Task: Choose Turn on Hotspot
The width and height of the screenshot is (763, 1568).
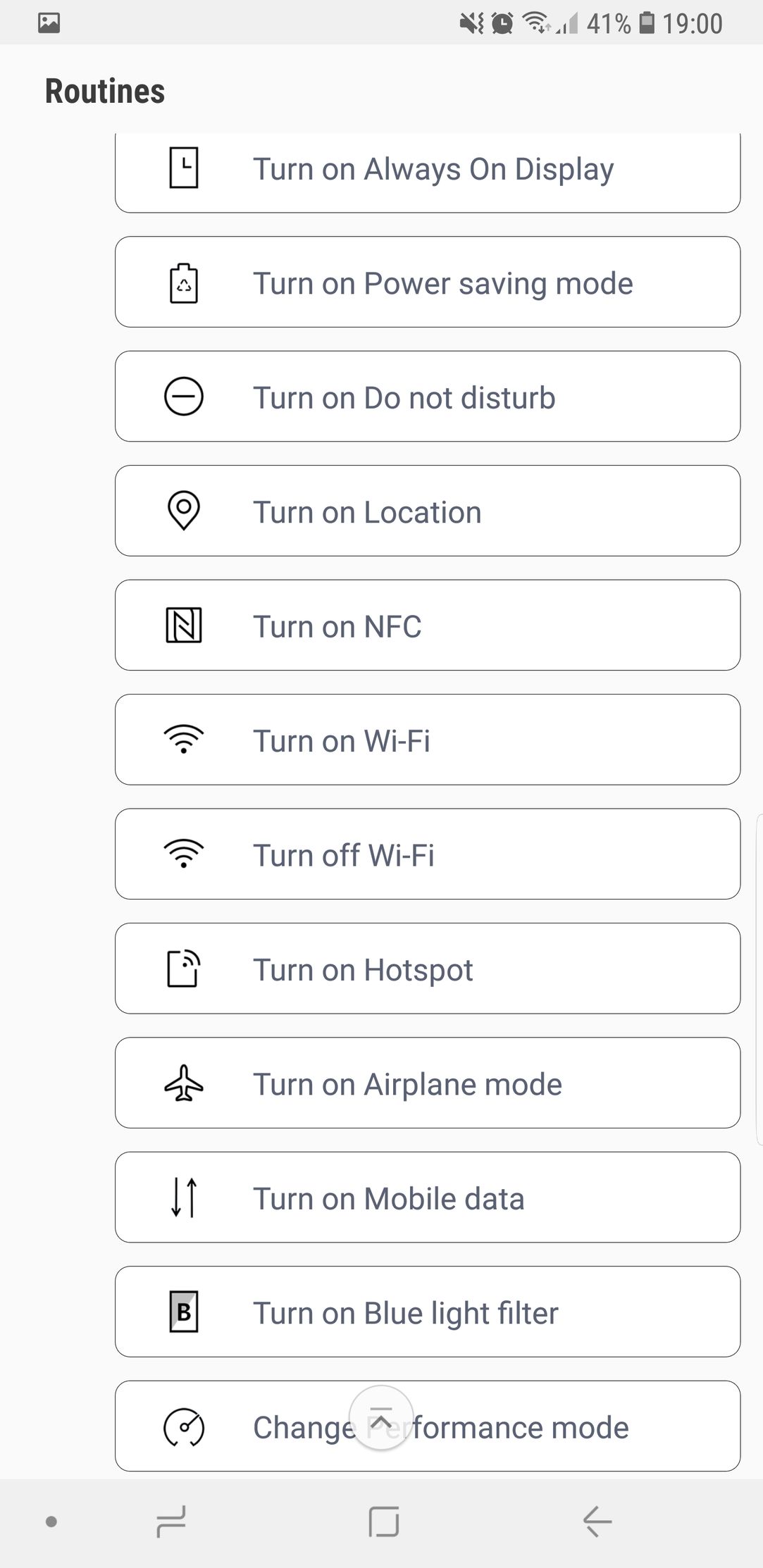Action: (x=427, y=969)
